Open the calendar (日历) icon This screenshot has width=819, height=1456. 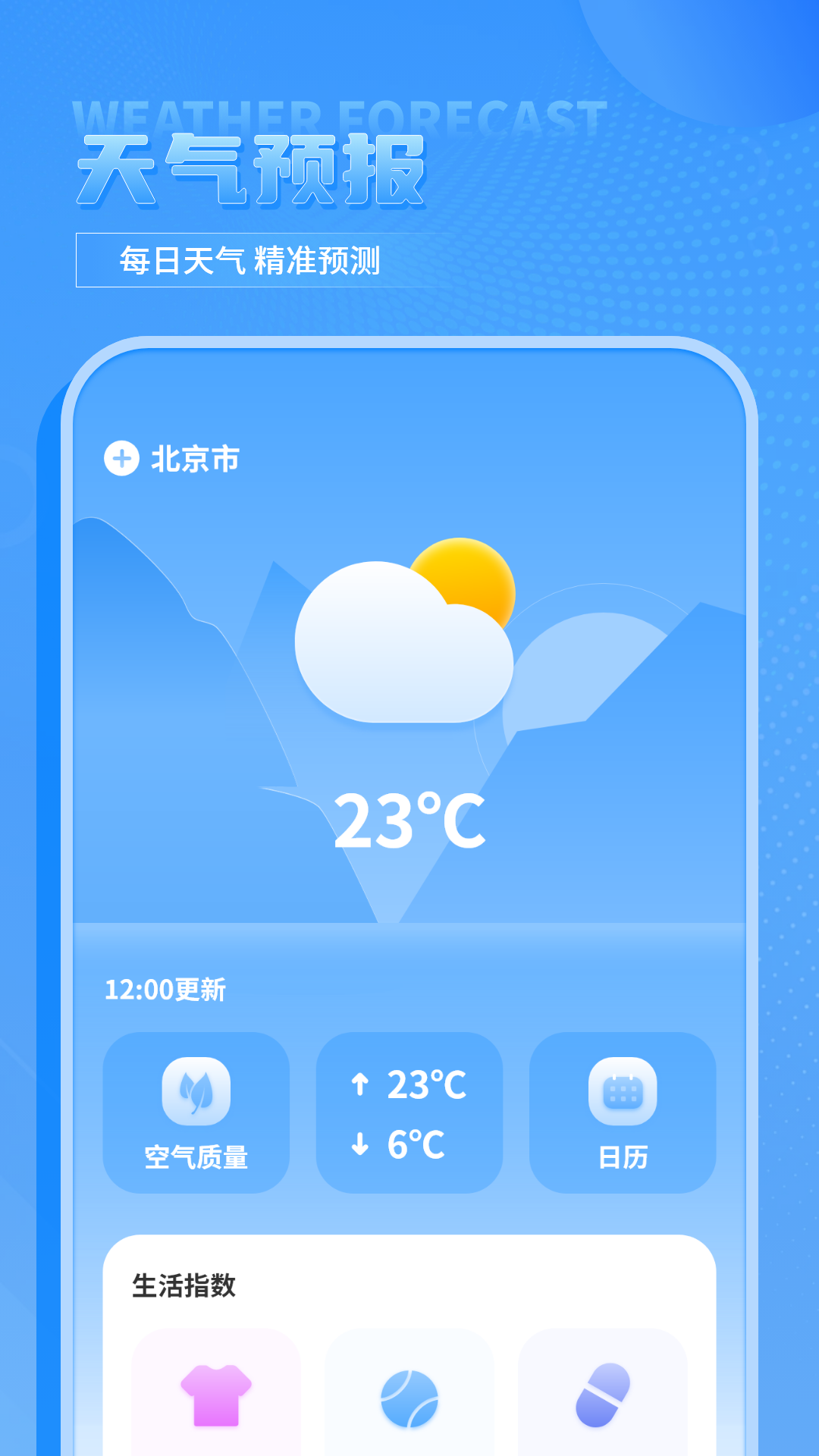pyautogui.click(x=622, y=1090)
